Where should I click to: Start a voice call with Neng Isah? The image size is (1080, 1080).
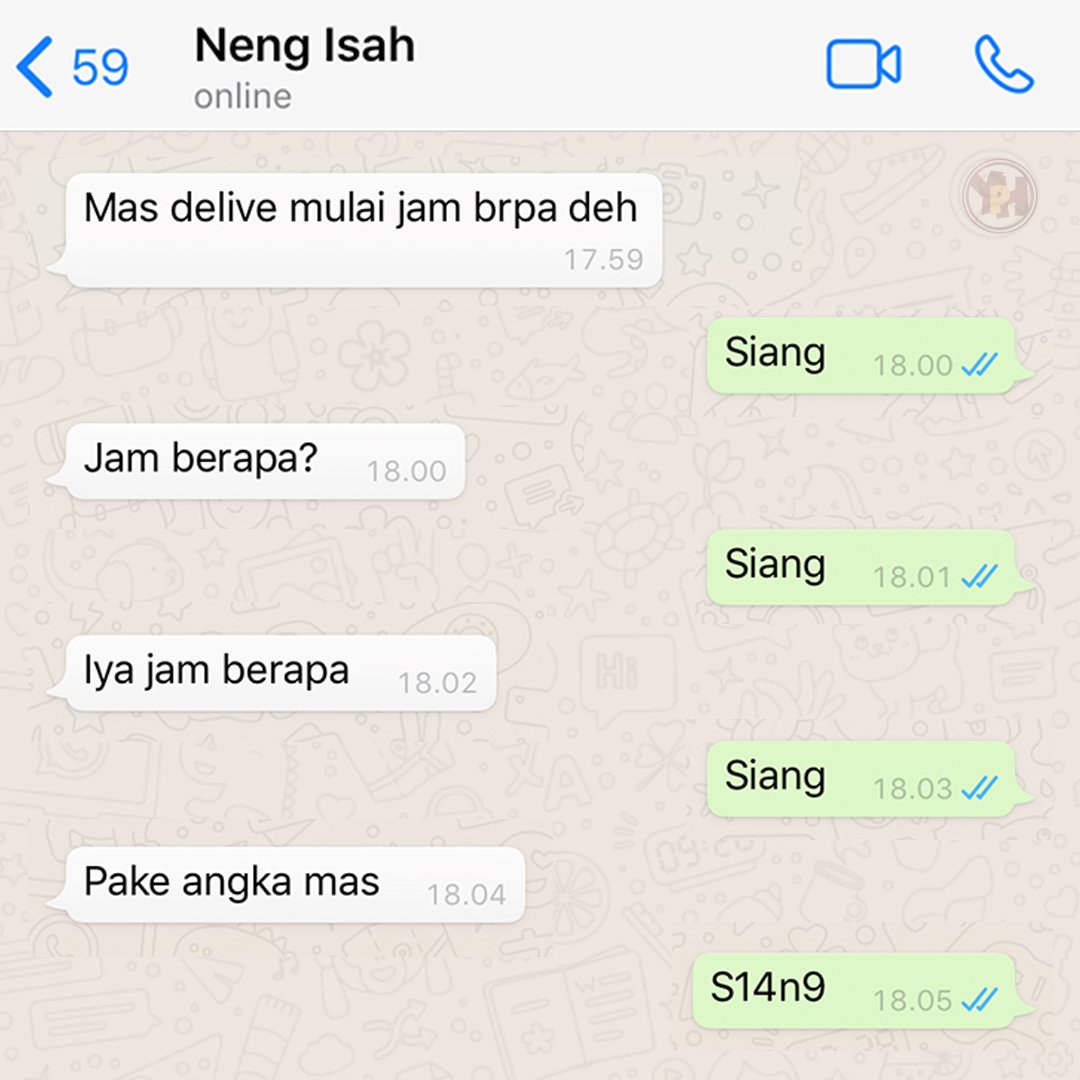click(x=1003, y=65)
